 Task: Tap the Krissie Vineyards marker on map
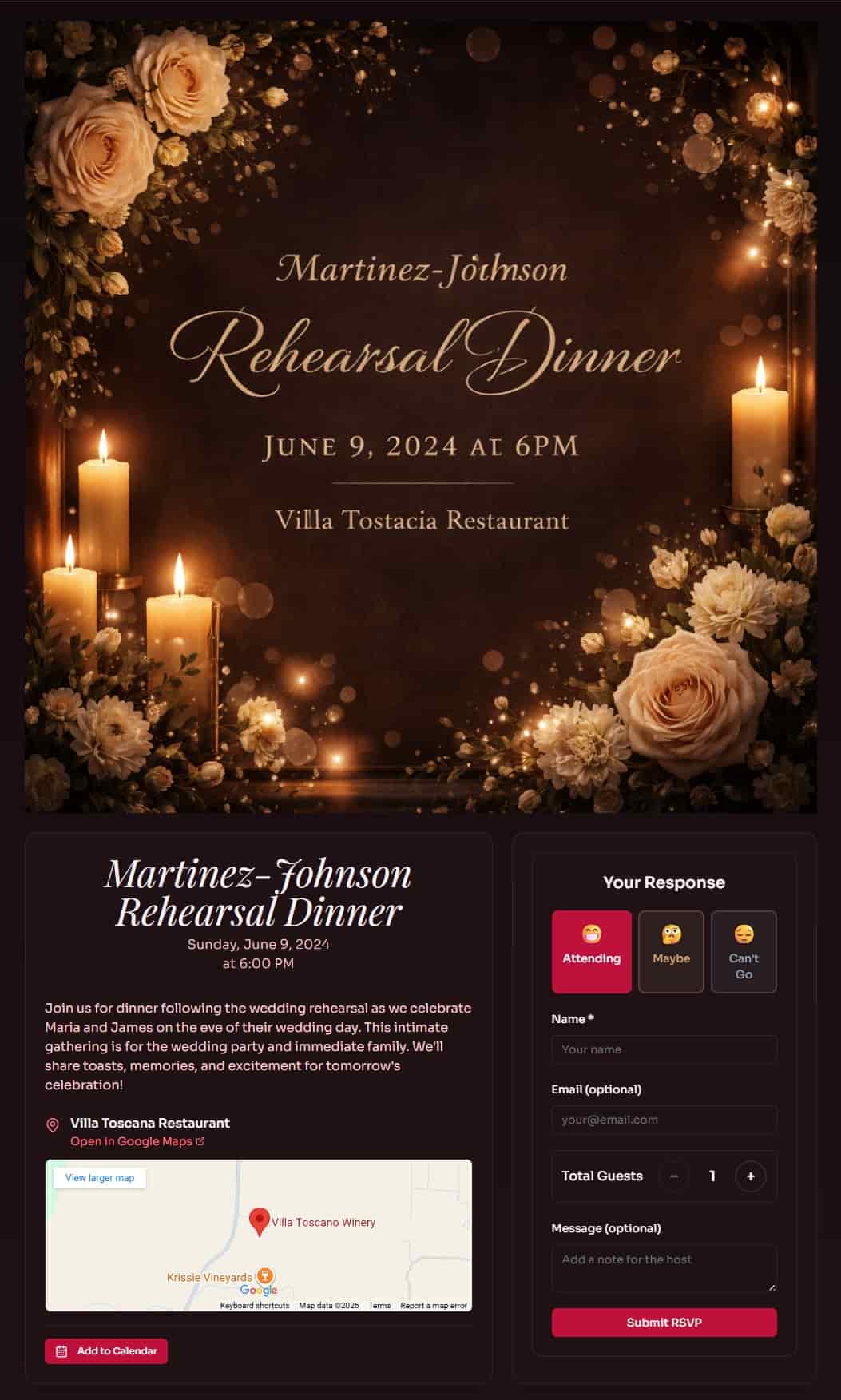click(266, 1276)
